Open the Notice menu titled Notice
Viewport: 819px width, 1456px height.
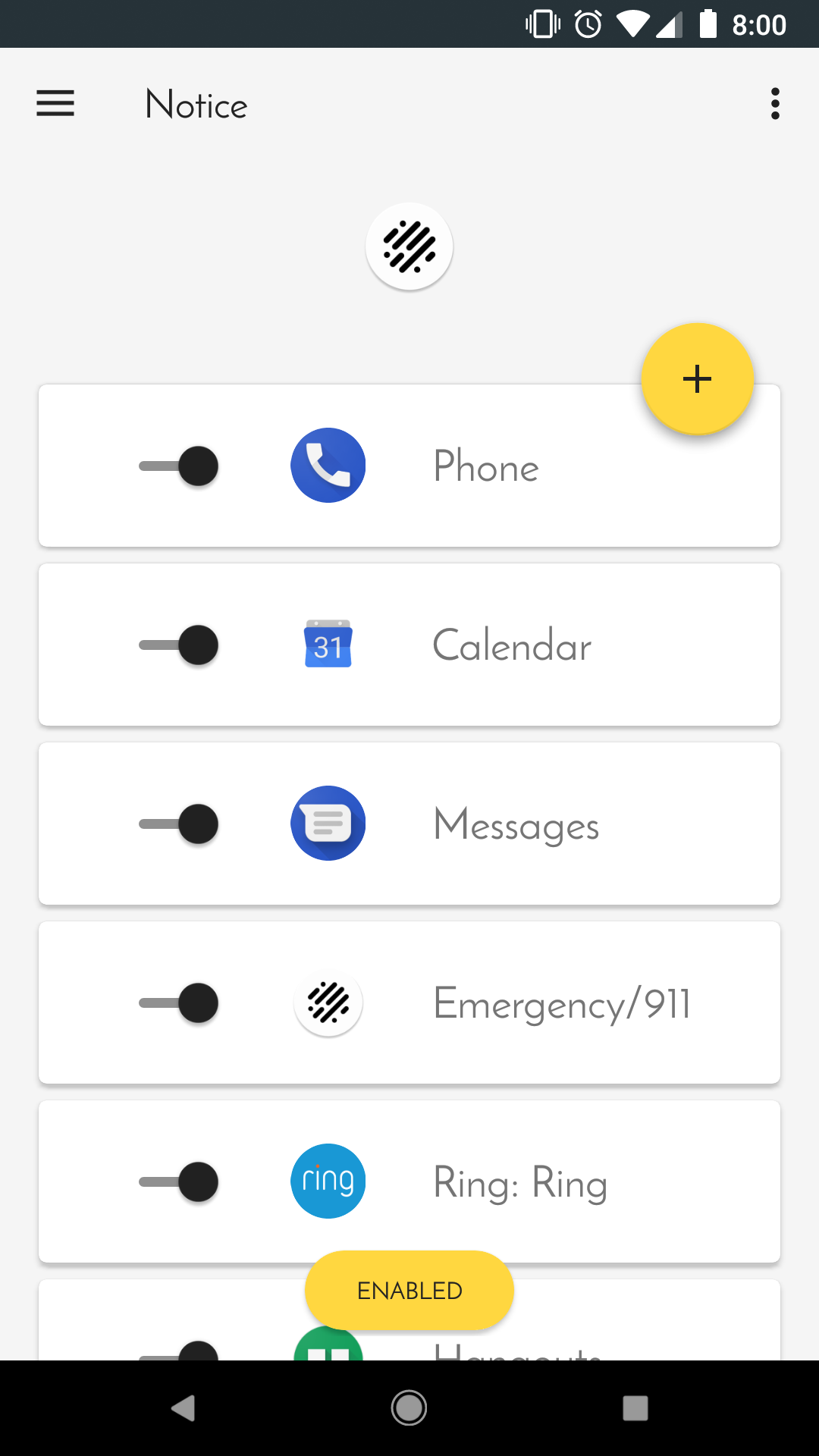[196, 105]
